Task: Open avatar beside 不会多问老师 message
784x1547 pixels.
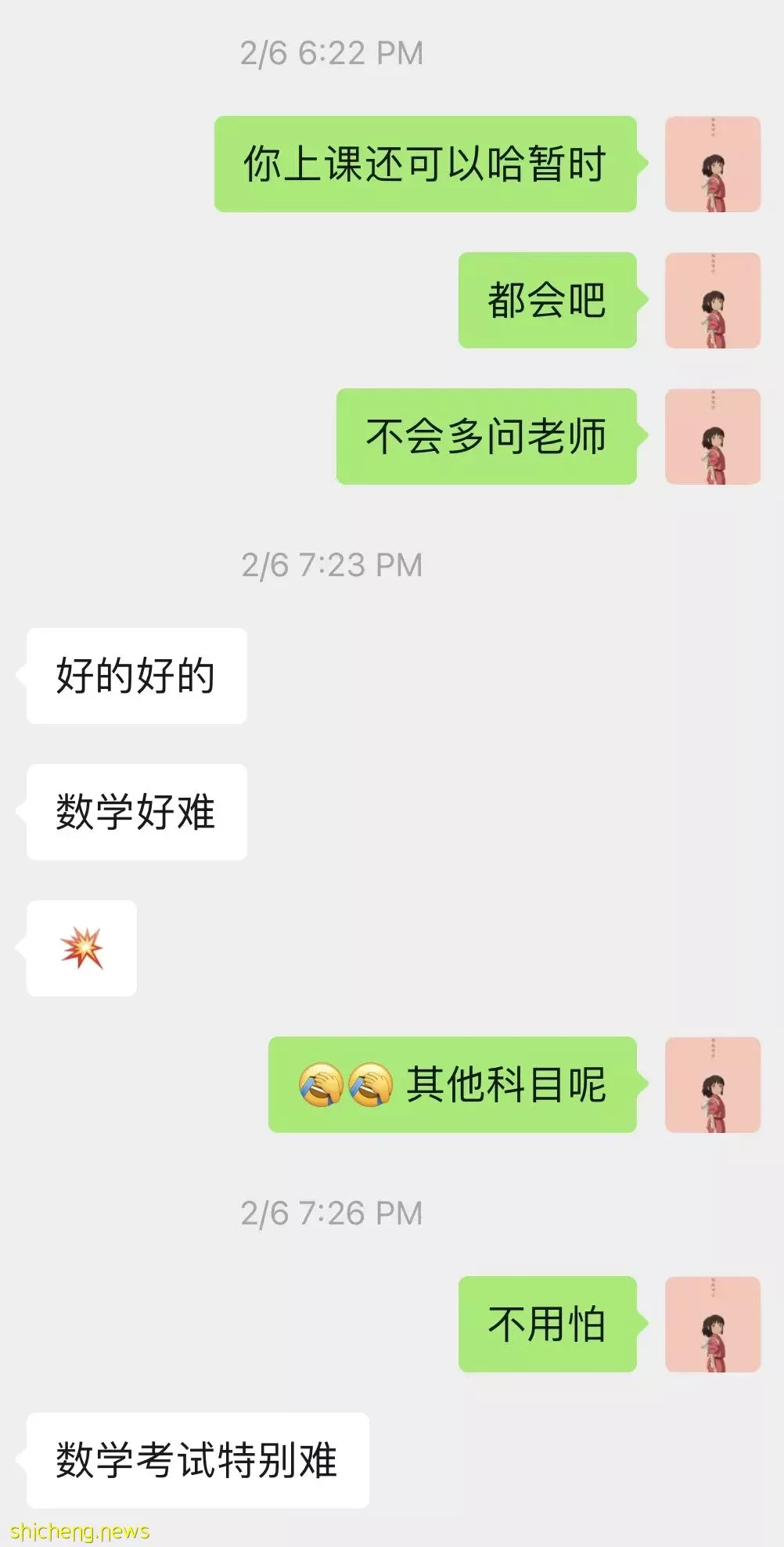Action: pos(712,437)
